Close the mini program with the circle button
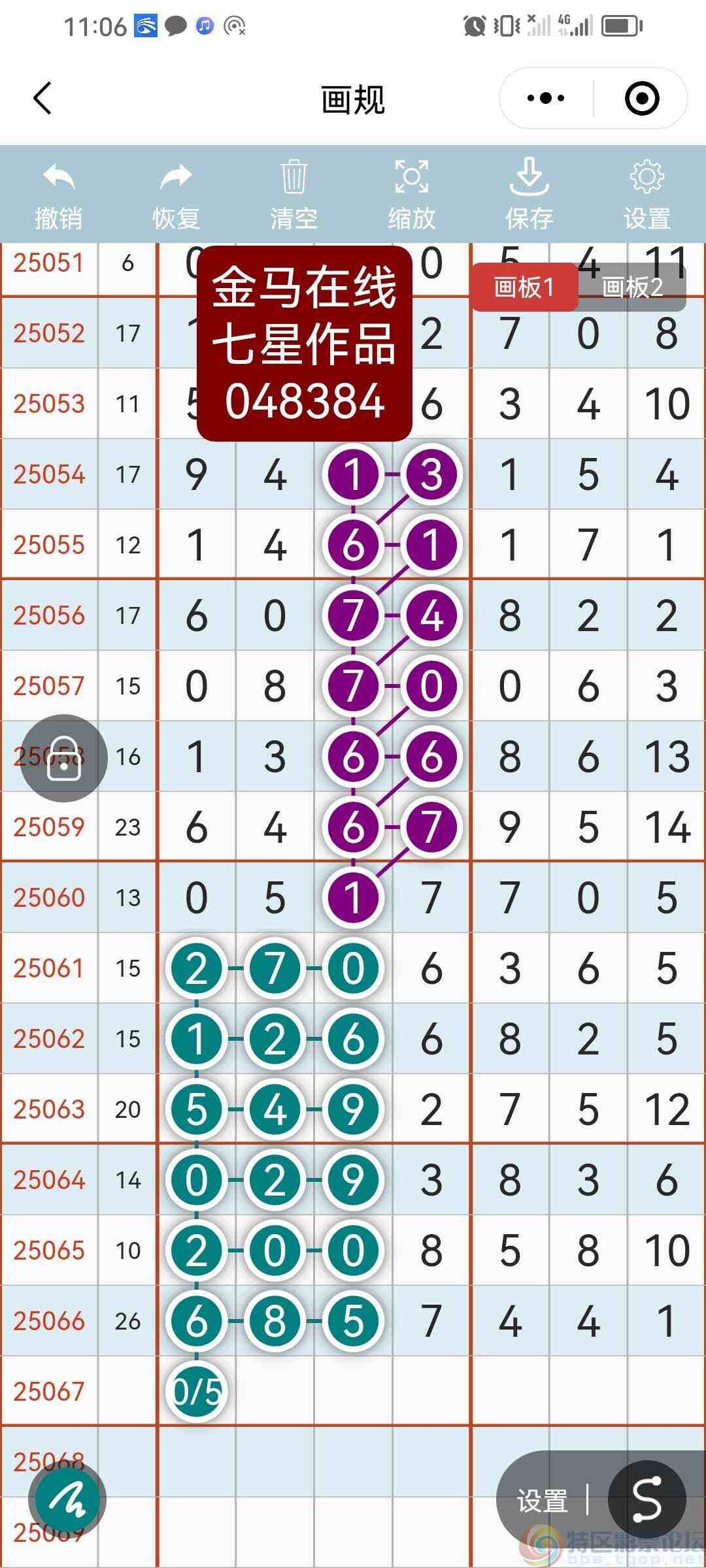This screenshot has height=1568, width=706. point(641,99)
